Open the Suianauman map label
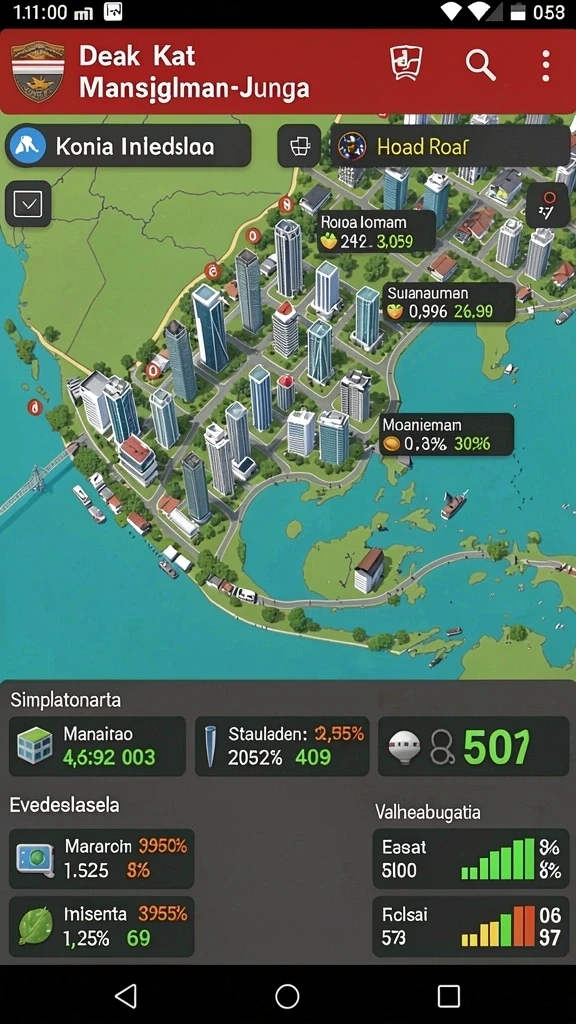The height and width of the screenshot is (1024, 576). pyautogui.click(x=449, y=302)
